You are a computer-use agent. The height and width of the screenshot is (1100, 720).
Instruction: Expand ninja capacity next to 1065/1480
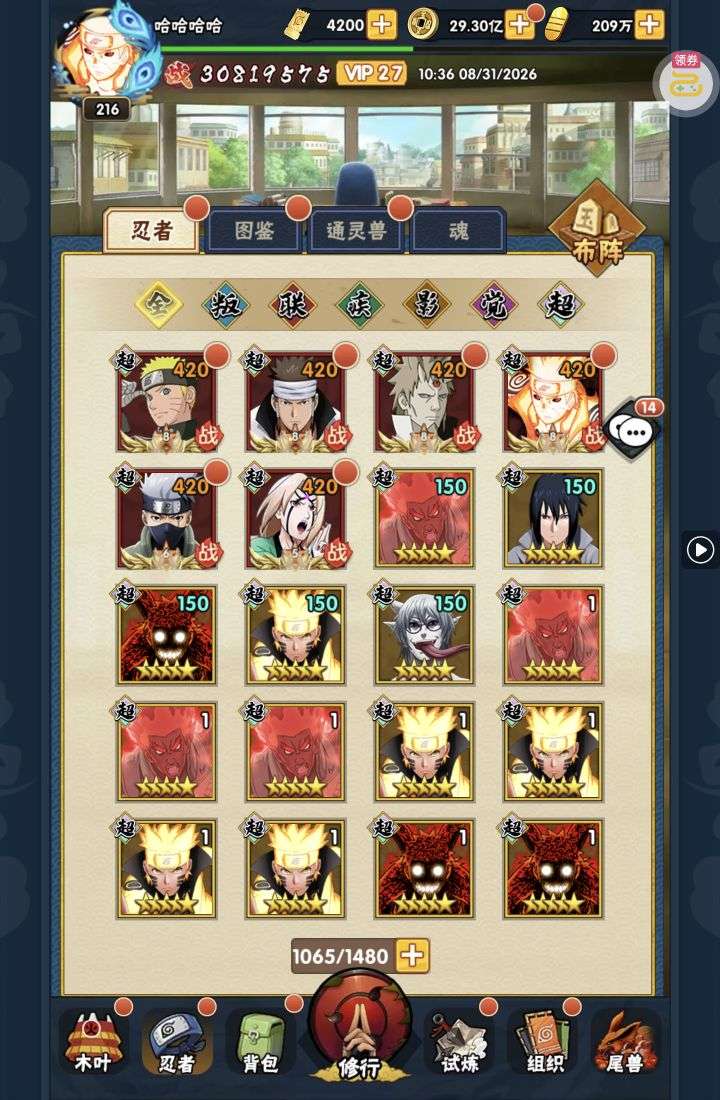pos(412,955)
